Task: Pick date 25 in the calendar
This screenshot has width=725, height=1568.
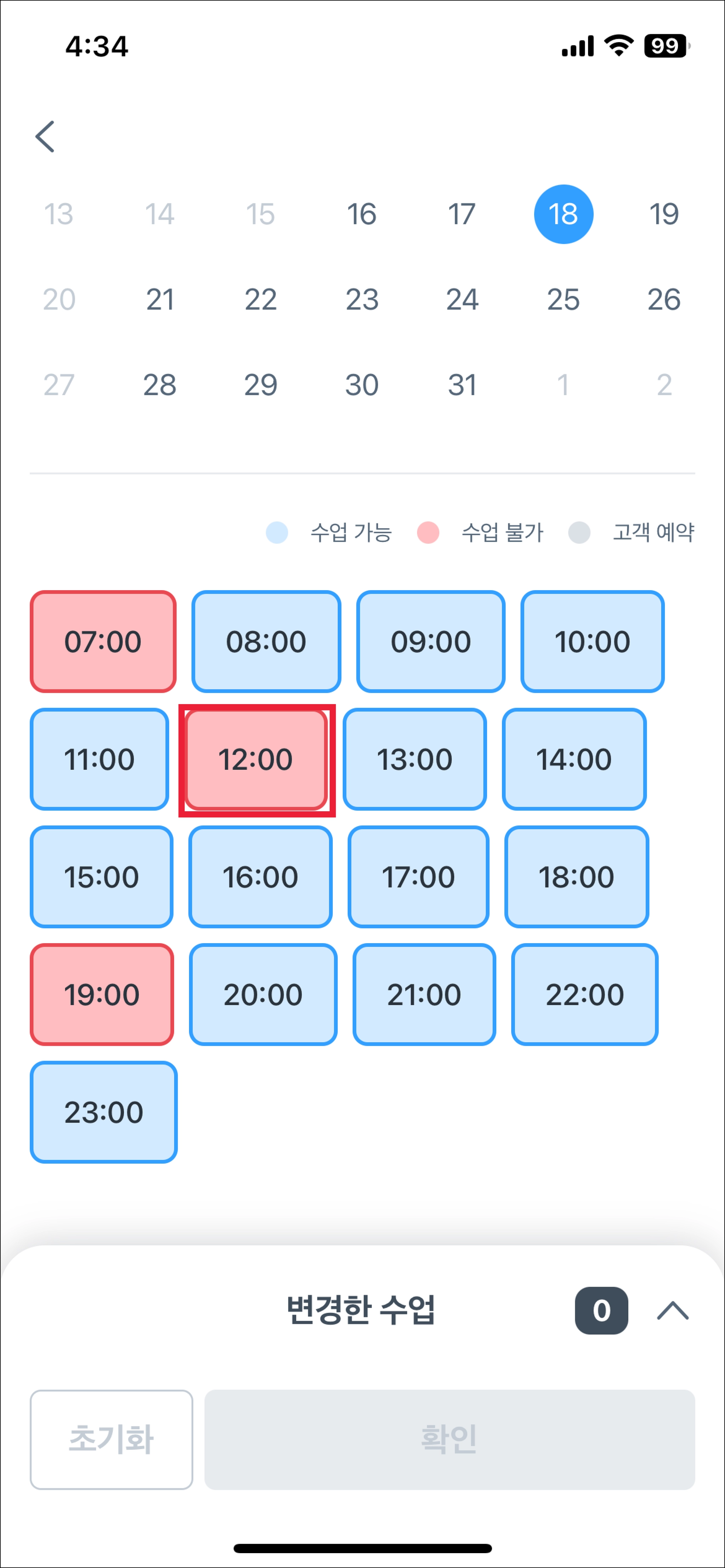Action: [563, 299]
